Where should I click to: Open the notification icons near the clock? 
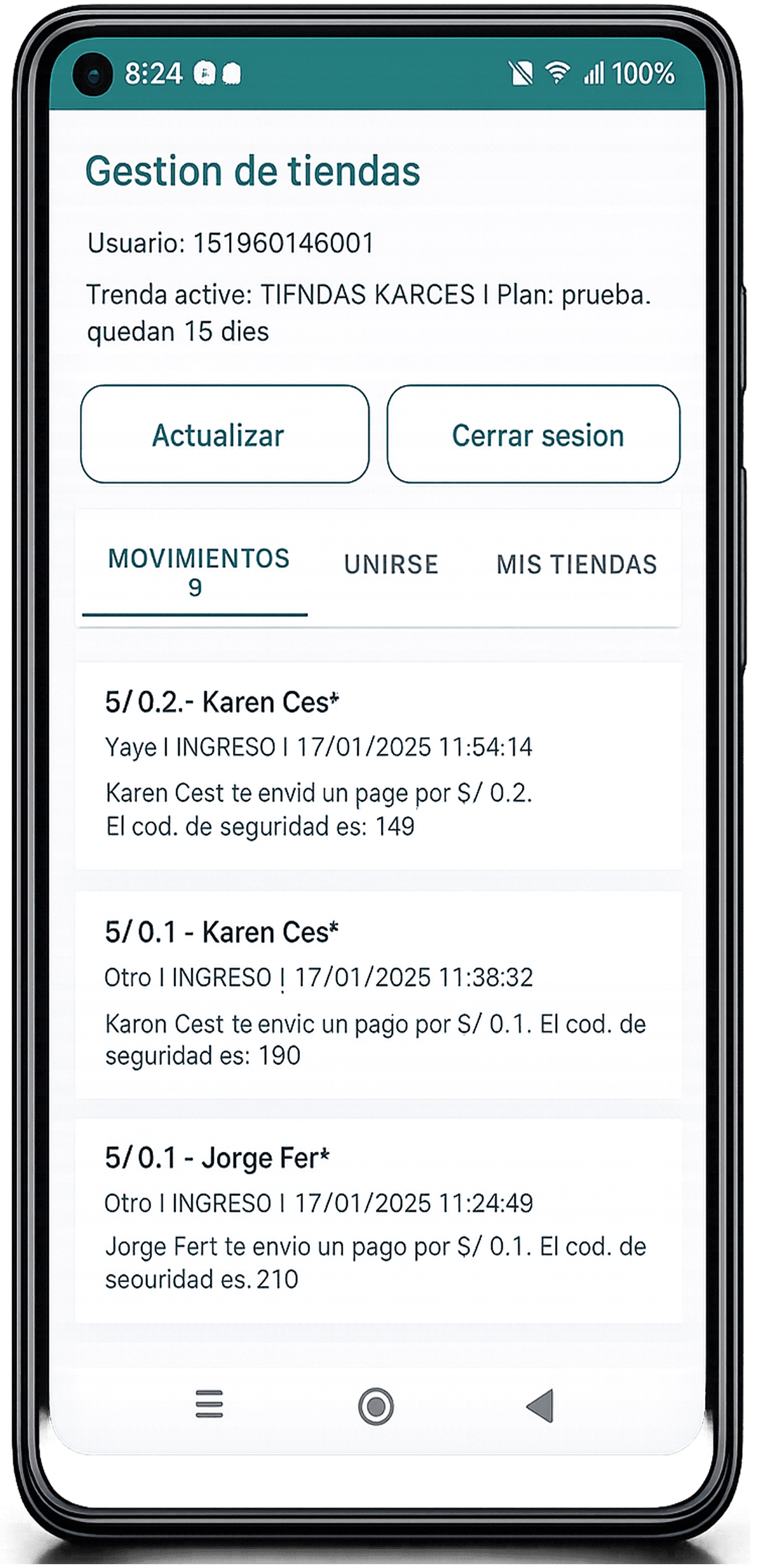(217, 74)
